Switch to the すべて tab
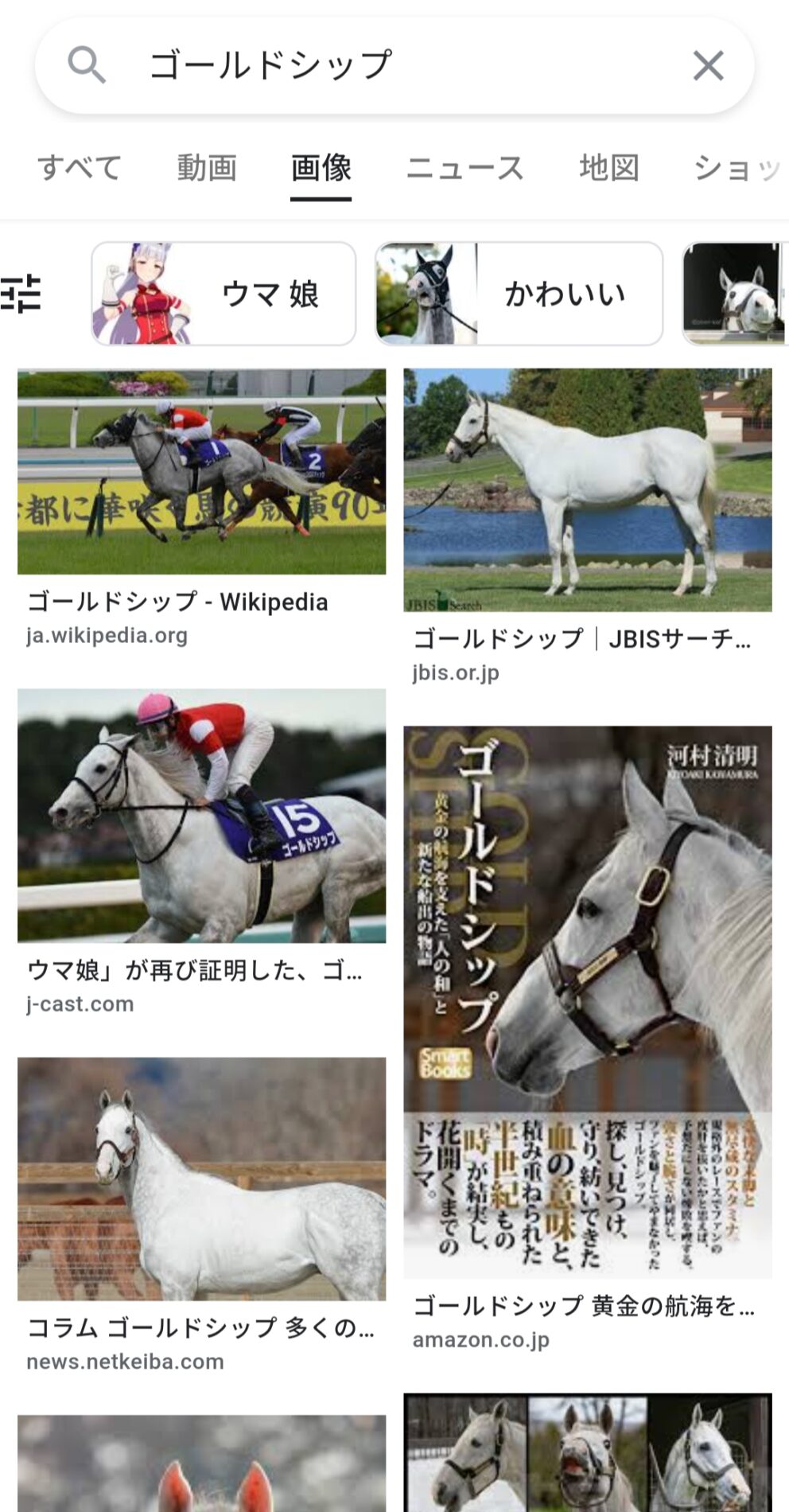789x1512 pixels. 79,168
